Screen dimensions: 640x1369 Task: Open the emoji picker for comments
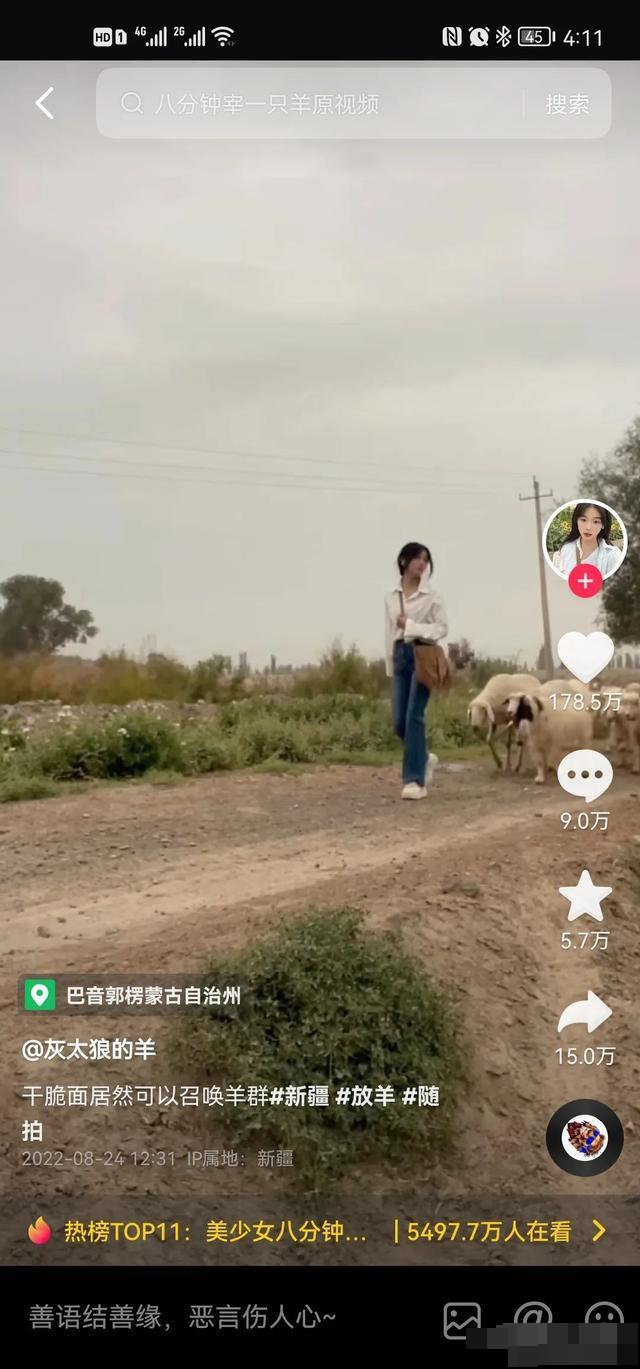tap(603, 1319)
